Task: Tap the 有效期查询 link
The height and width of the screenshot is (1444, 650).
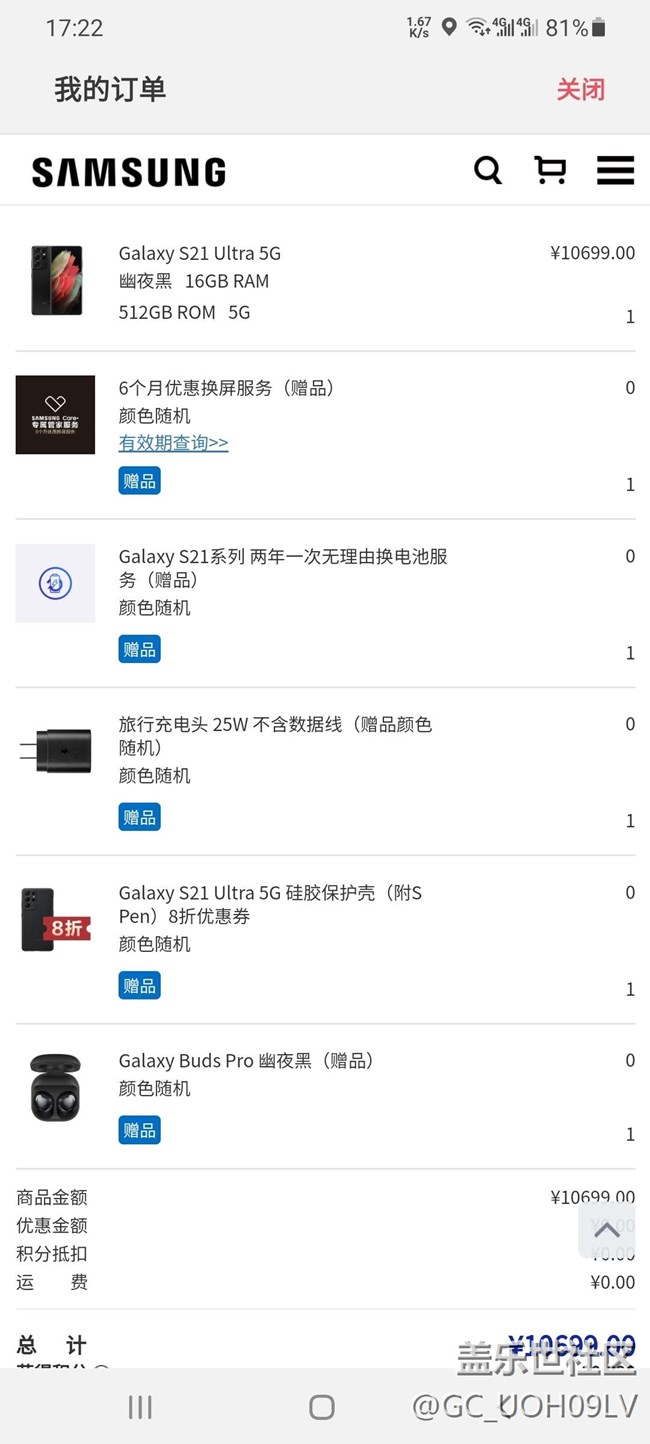Action: [x=173, y=443]
